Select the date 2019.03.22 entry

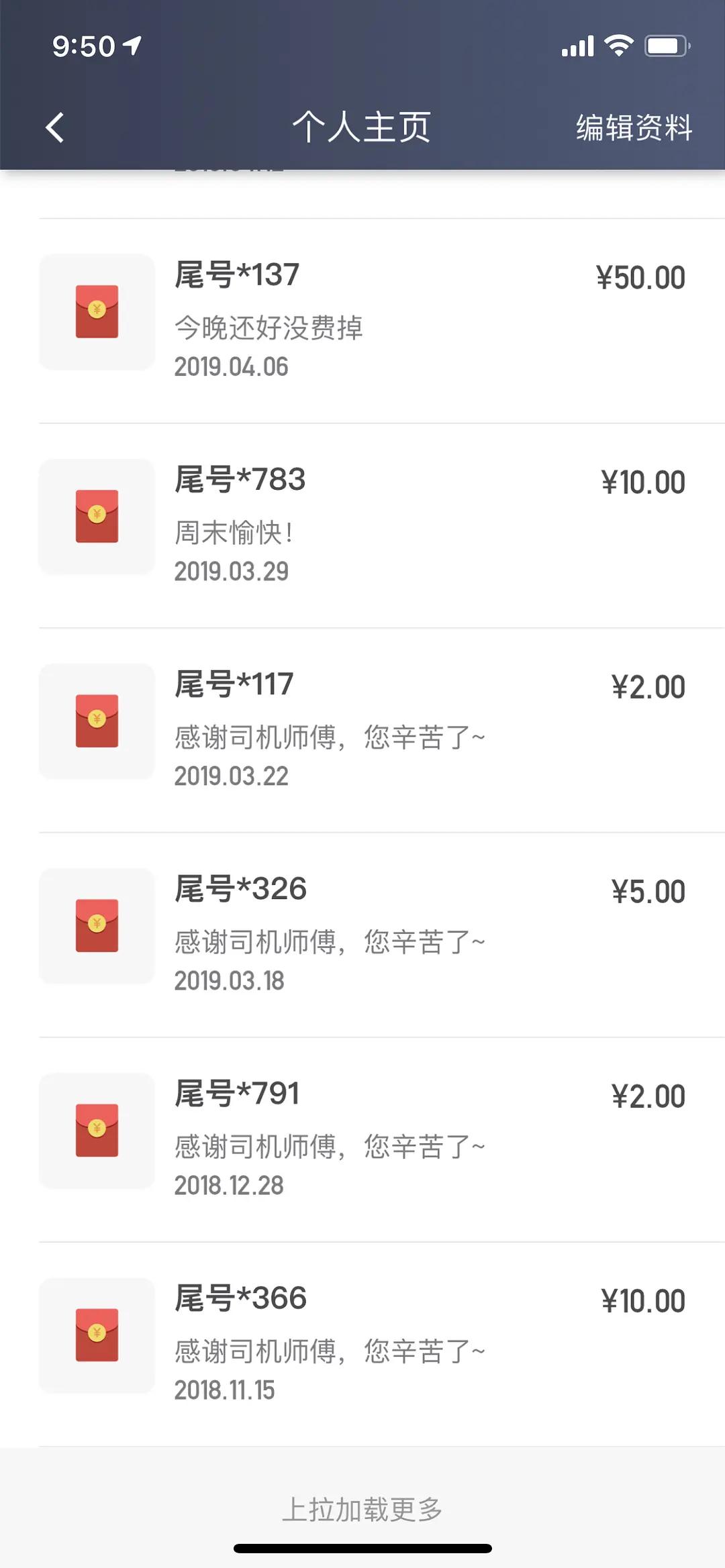click(x=231, y=776)
